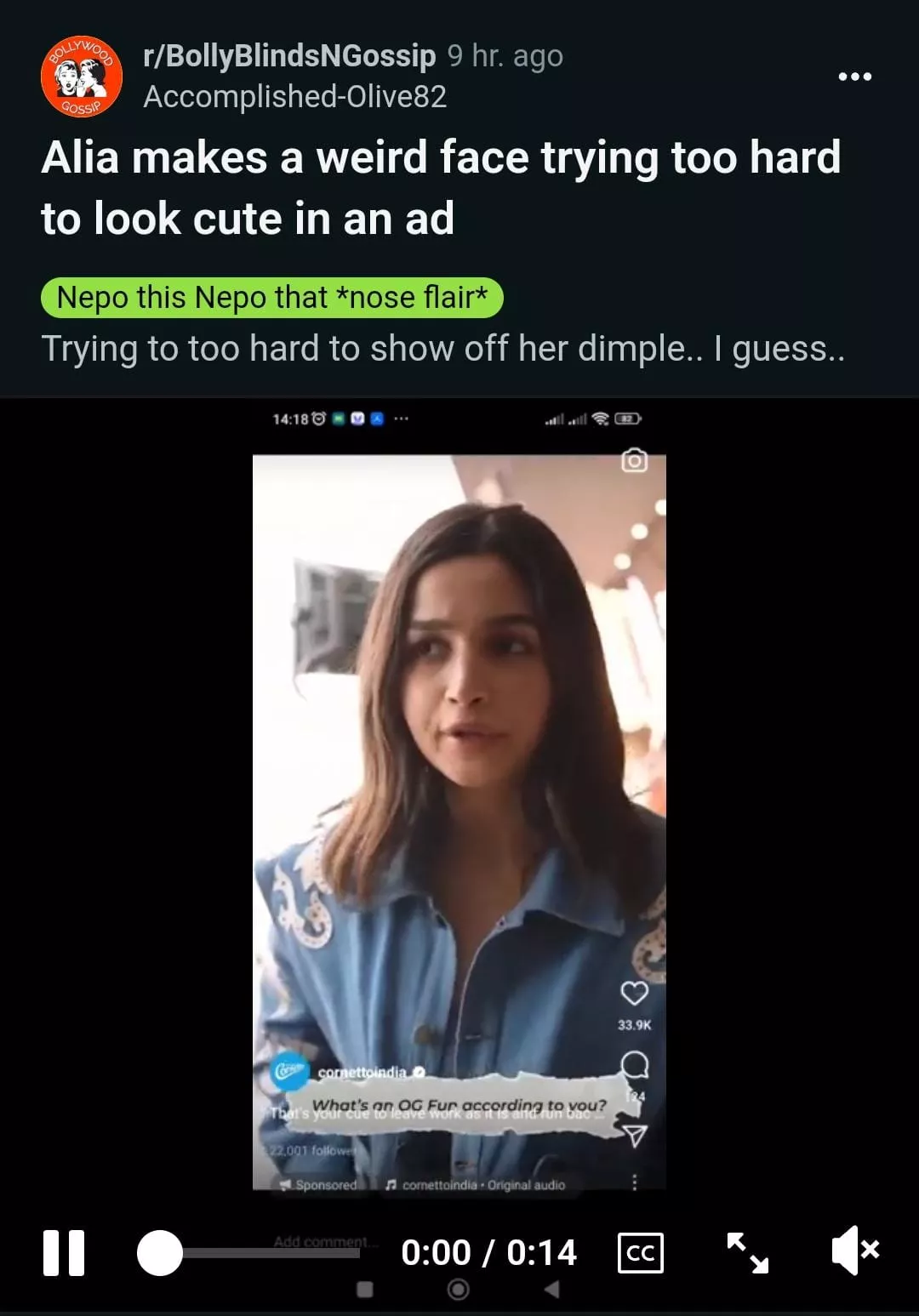Open the post overflow menu
The image size is (919, 1316).
(x=854, y=77)
